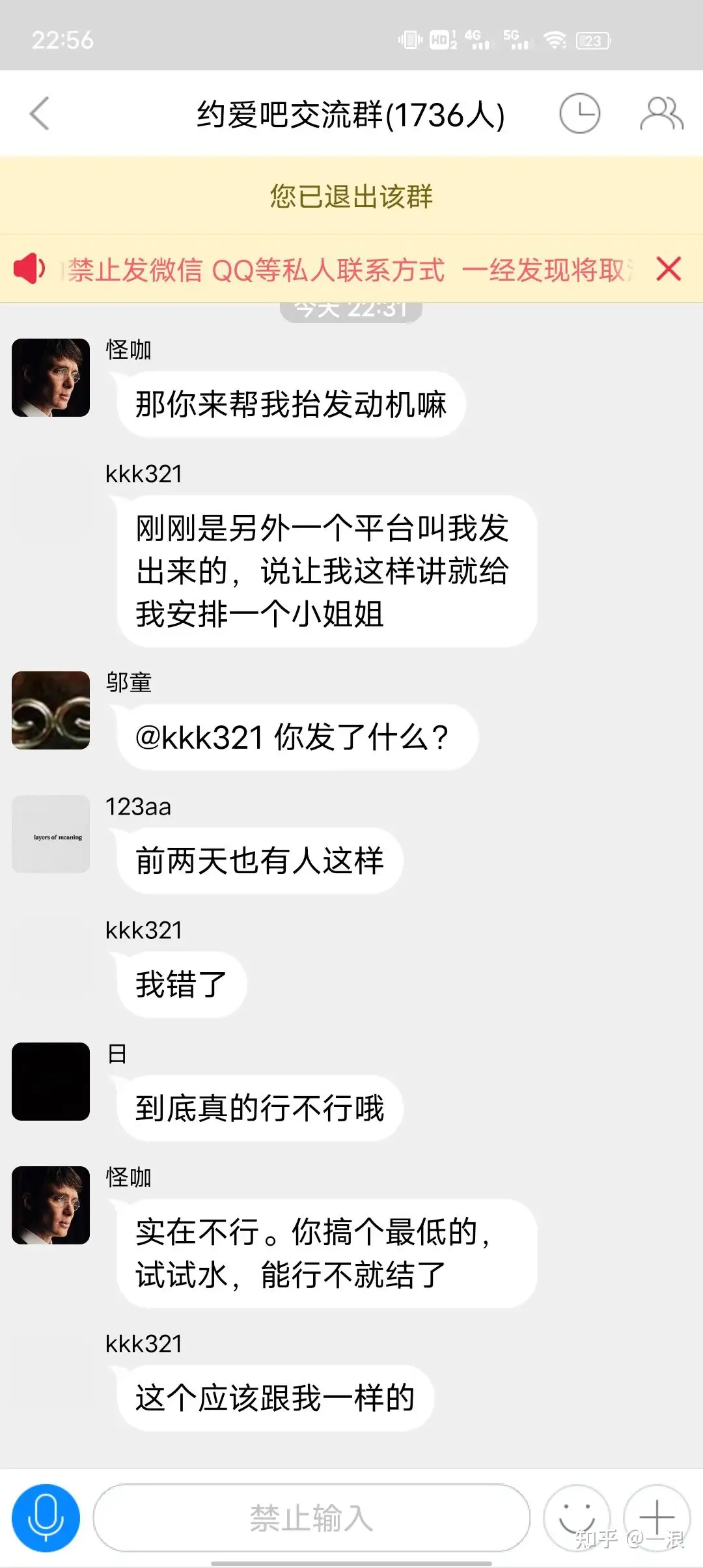
Task: Tap the message input field
Action: click(311, 1518)
